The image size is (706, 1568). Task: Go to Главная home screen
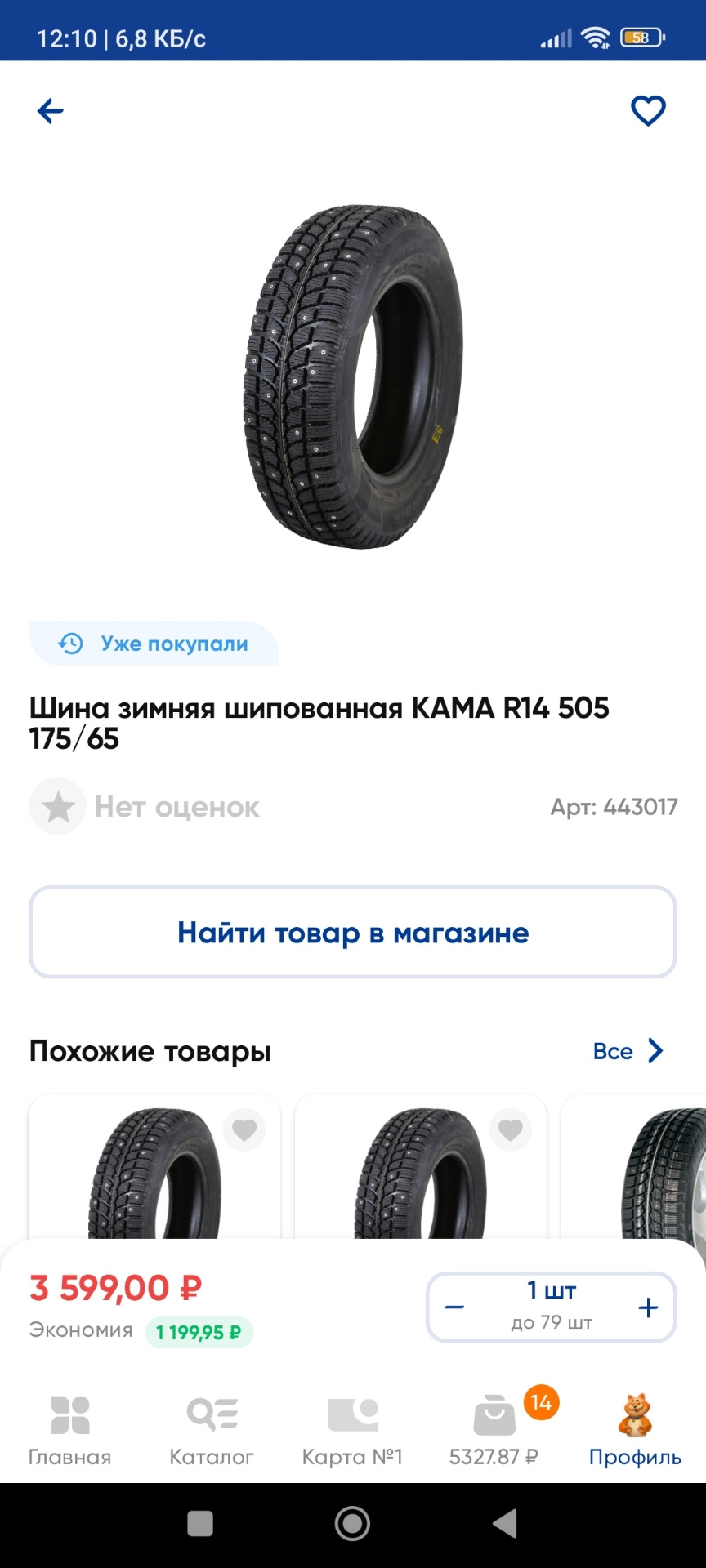click(x=70, y=1429)
